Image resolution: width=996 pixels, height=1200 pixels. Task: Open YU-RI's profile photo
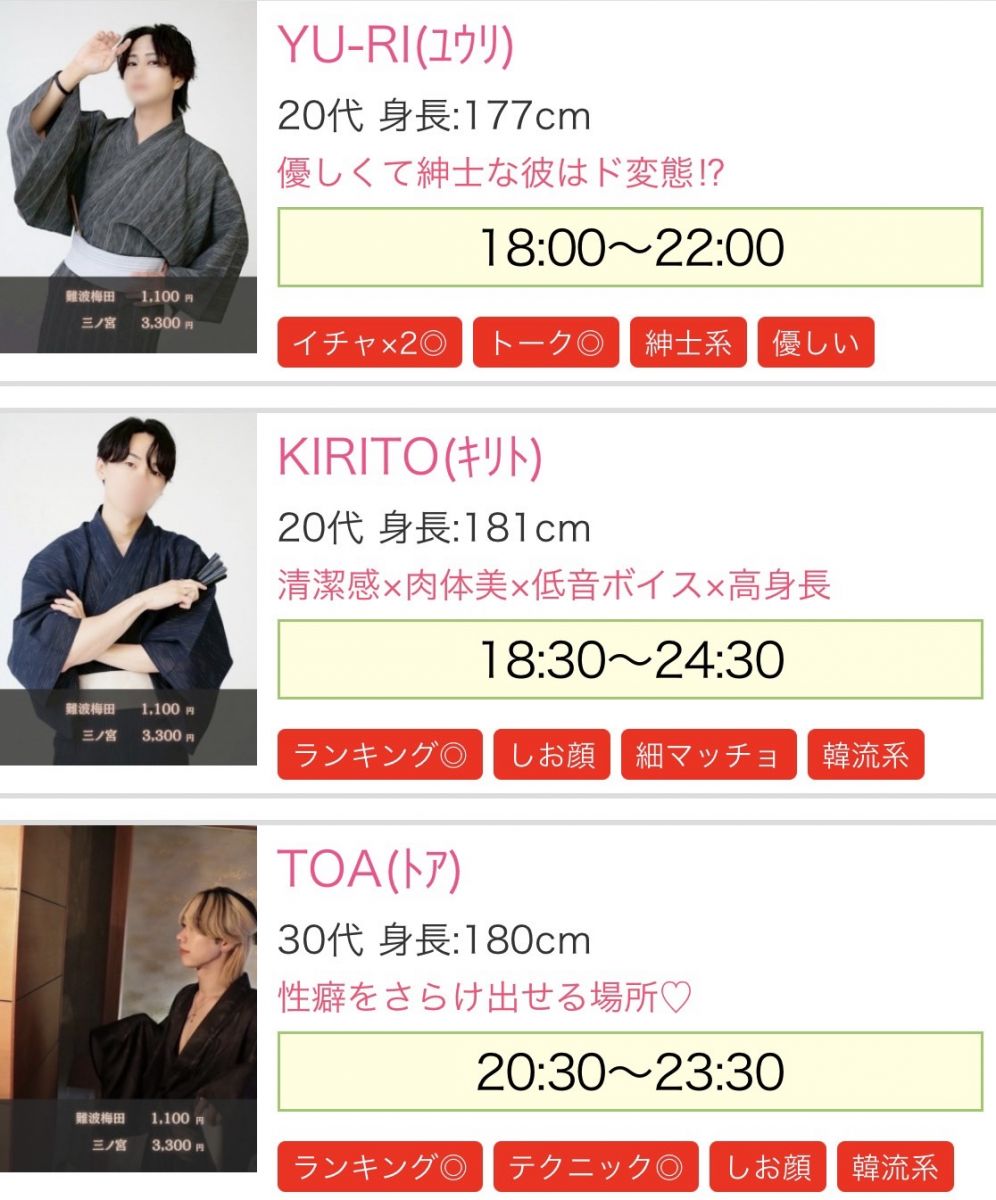point(128,176)
